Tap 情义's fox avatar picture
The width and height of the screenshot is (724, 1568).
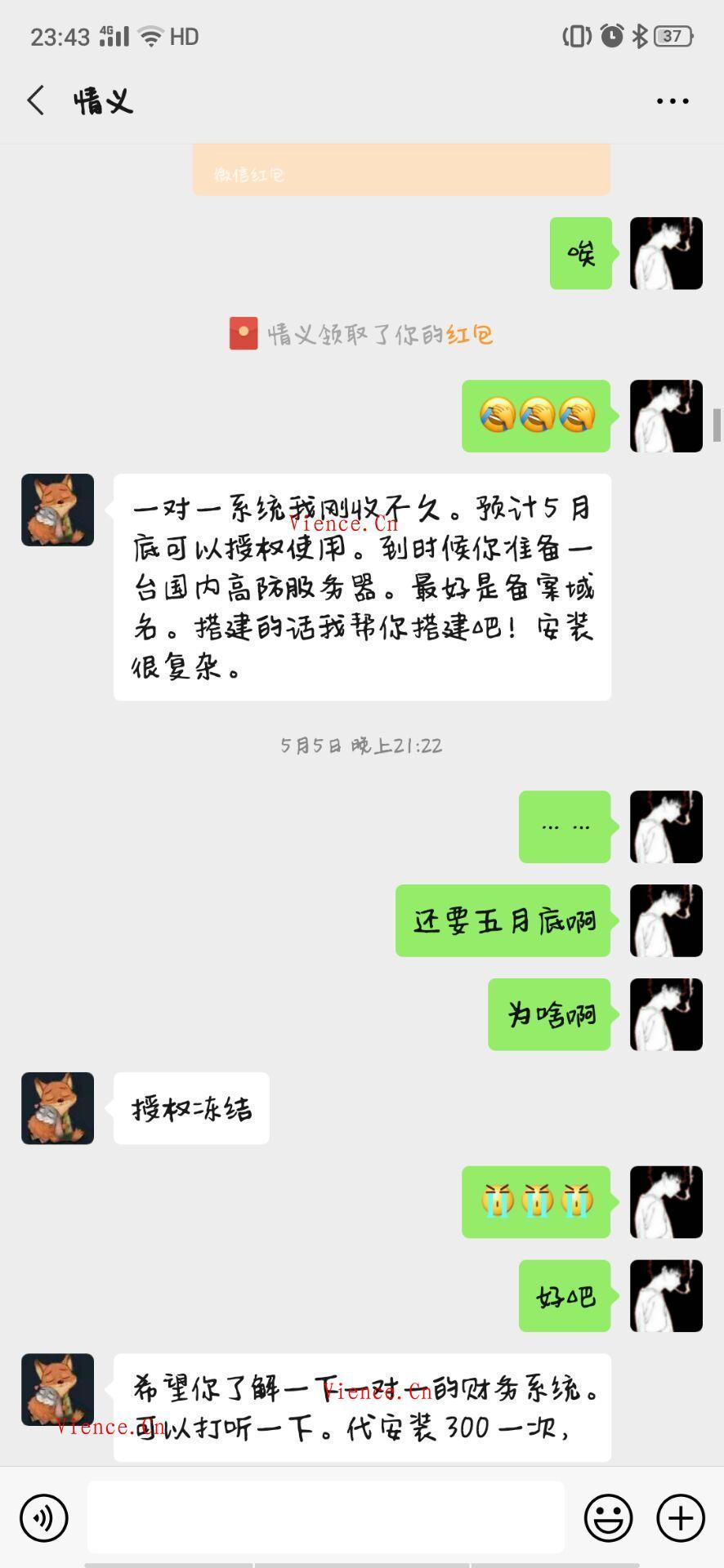56,509
